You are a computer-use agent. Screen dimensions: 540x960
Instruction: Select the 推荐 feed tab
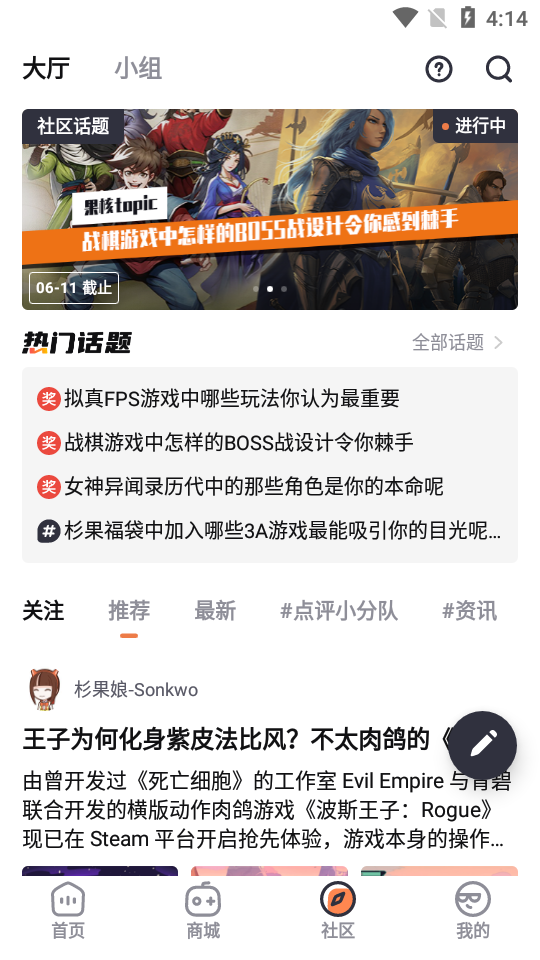129,610
